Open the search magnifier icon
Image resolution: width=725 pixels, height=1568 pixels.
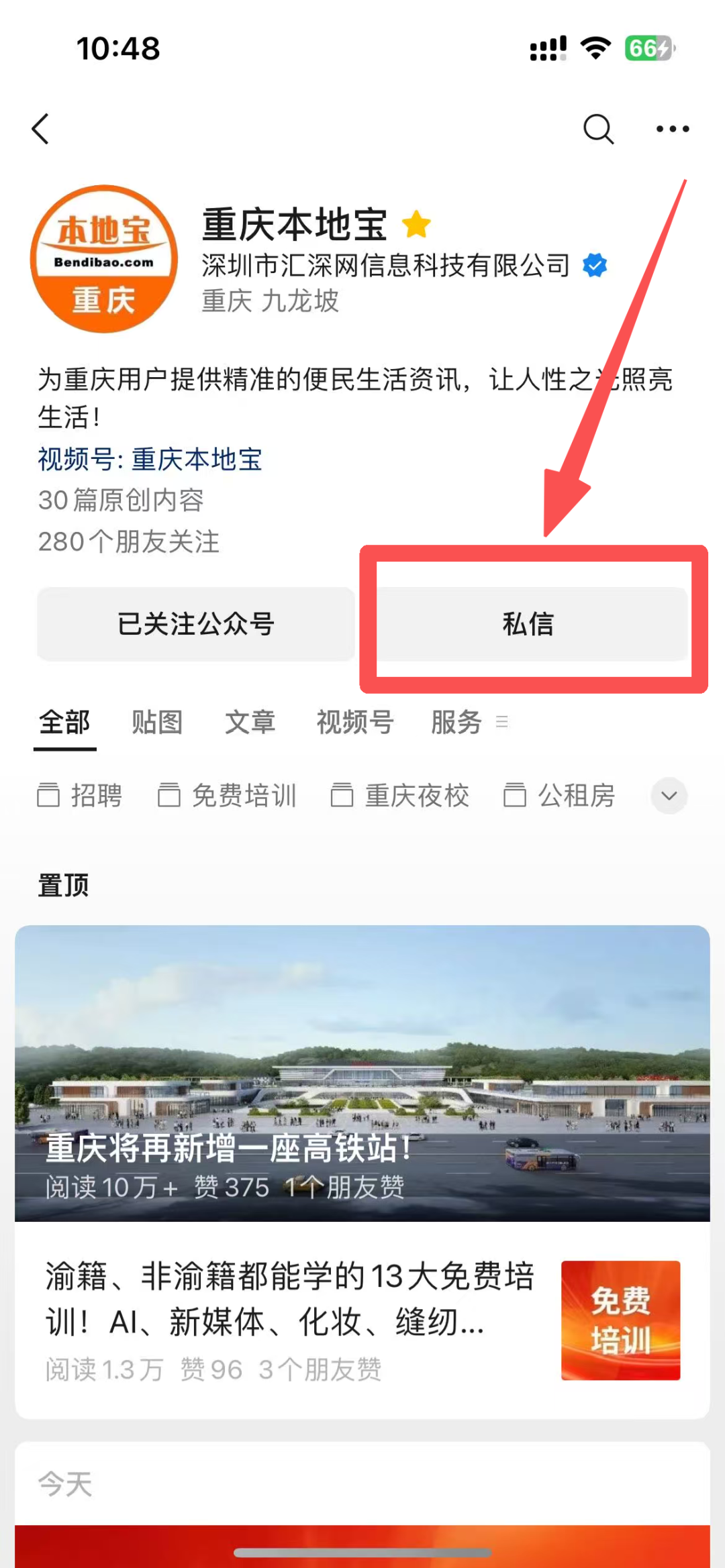coord(598,129)
